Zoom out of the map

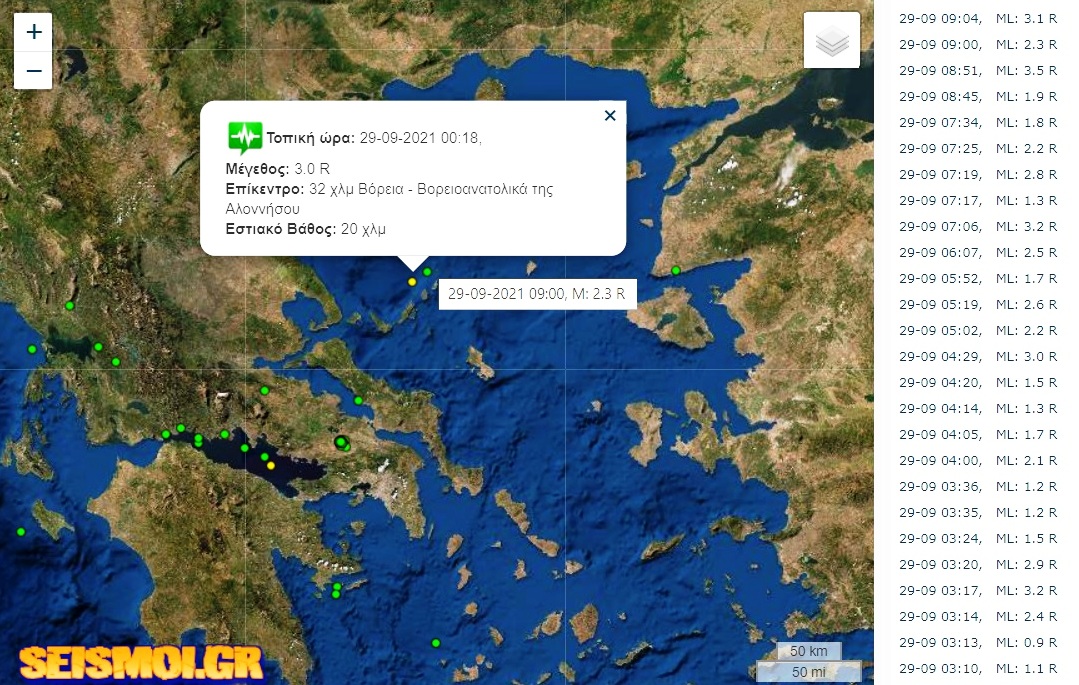(x=33, y=71)
